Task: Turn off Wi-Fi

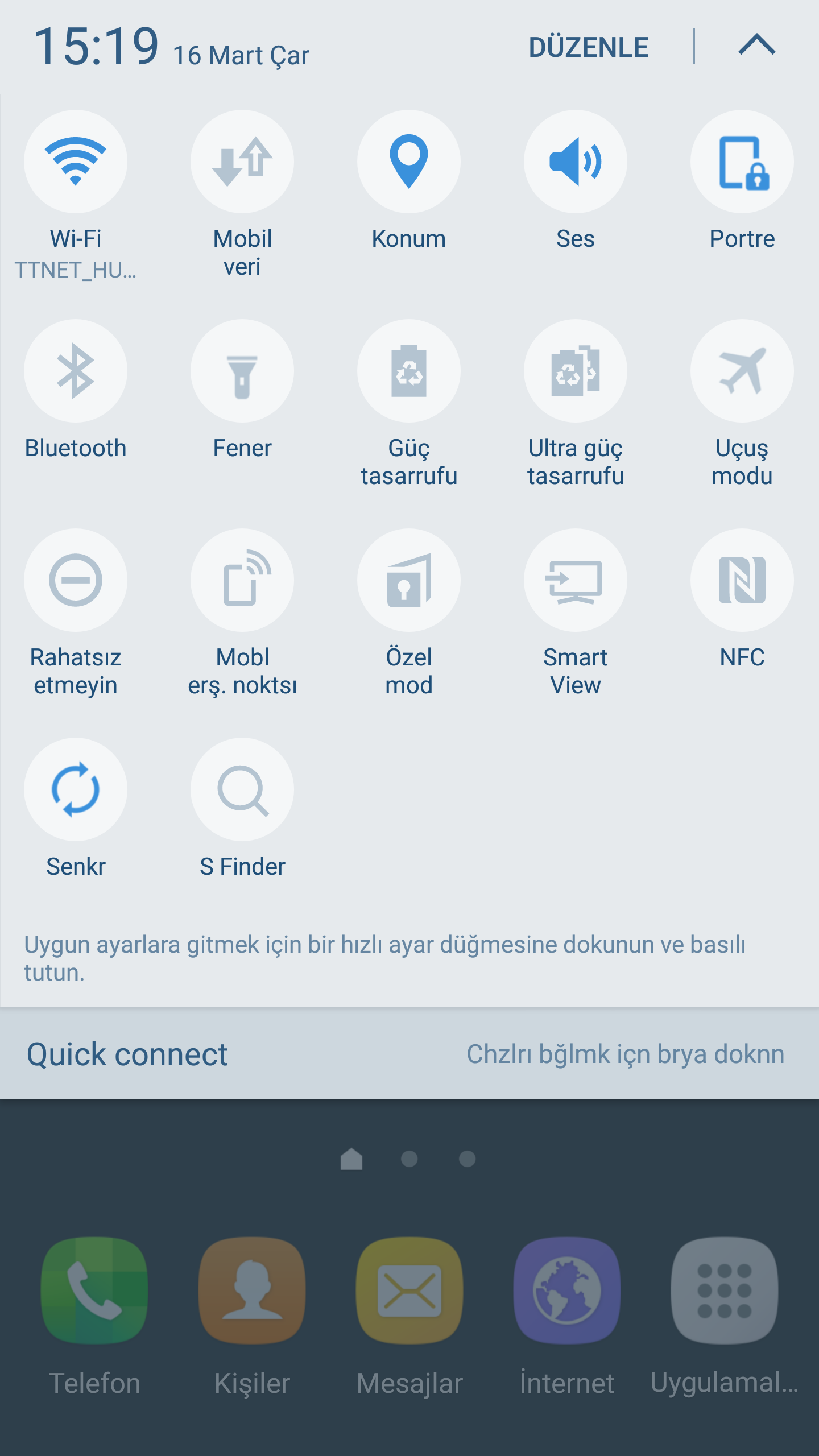Action: pyautogui.click(x=76, y=162)
